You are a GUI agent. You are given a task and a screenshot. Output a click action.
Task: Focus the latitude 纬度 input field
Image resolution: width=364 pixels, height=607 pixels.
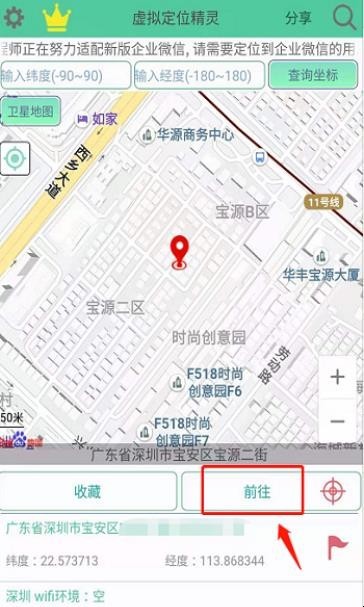coord(65,75)
